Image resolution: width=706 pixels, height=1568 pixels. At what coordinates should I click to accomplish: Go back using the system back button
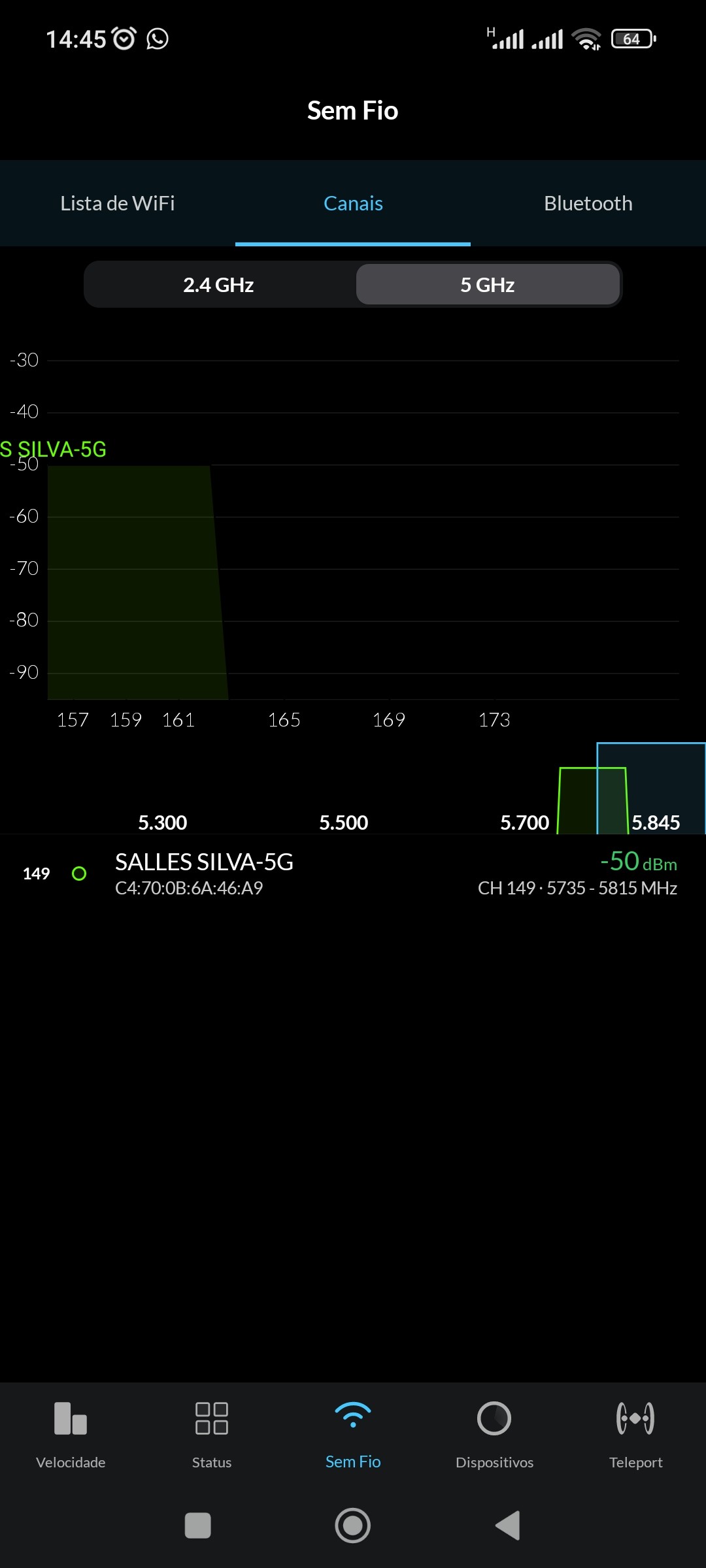click(508, 1526)
